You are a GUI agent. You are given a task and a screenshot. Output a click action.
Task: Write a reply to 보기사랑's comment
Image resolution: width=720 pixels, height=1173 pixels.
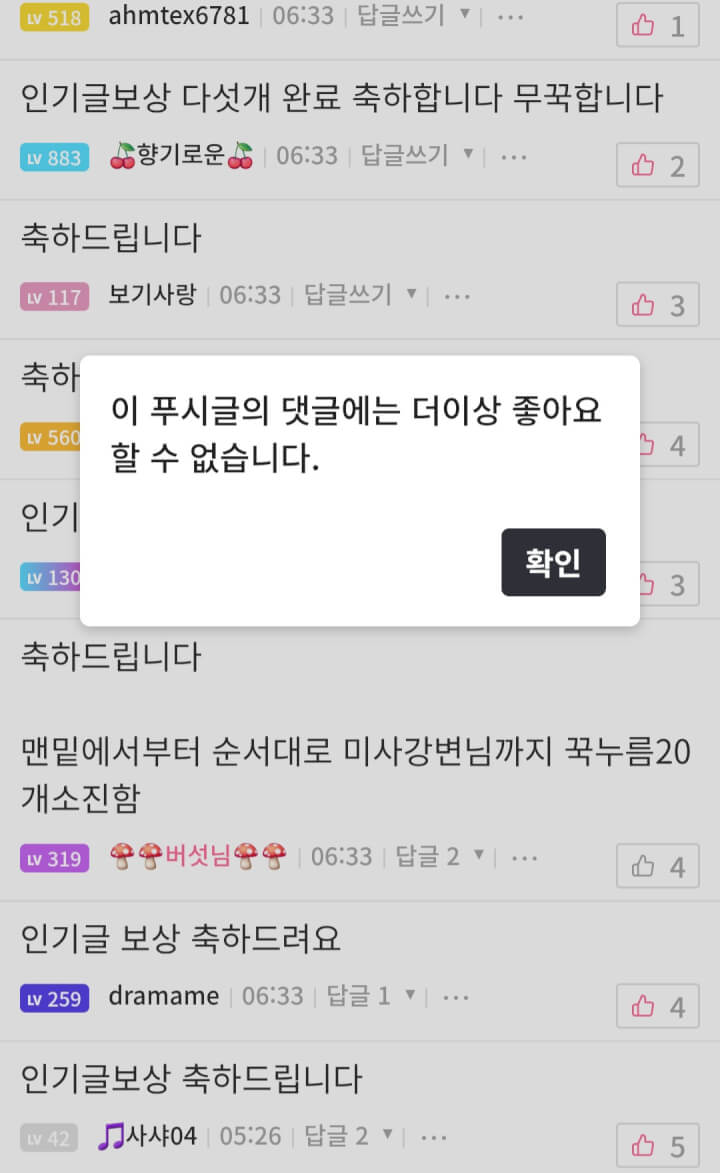[x=348, y=295]
